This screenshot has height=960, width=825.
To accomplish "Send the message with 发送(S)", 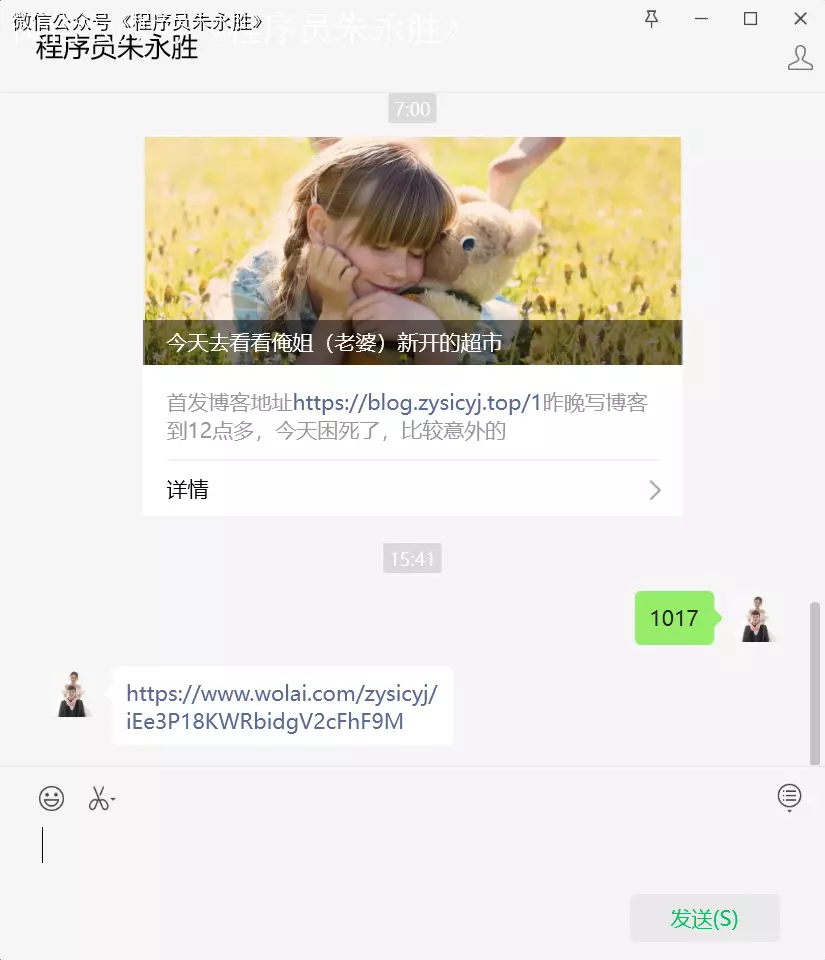I will coord(704,919).
